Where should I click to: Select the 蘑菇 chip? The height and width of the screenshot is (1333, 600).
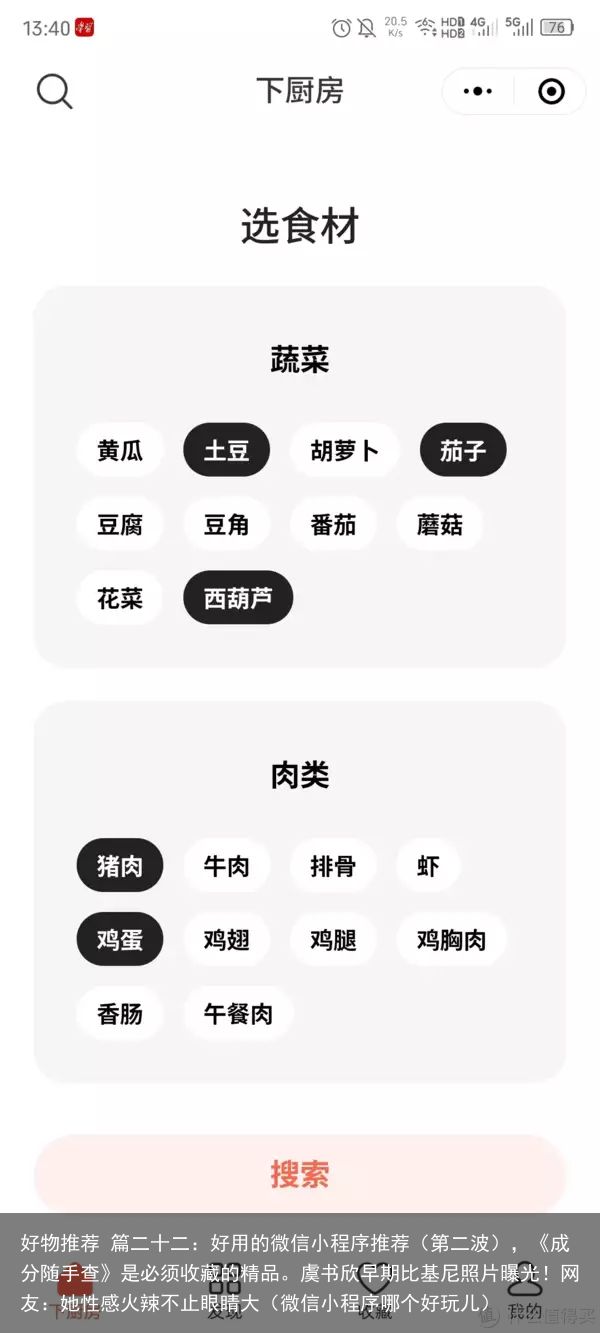(440, 524)
